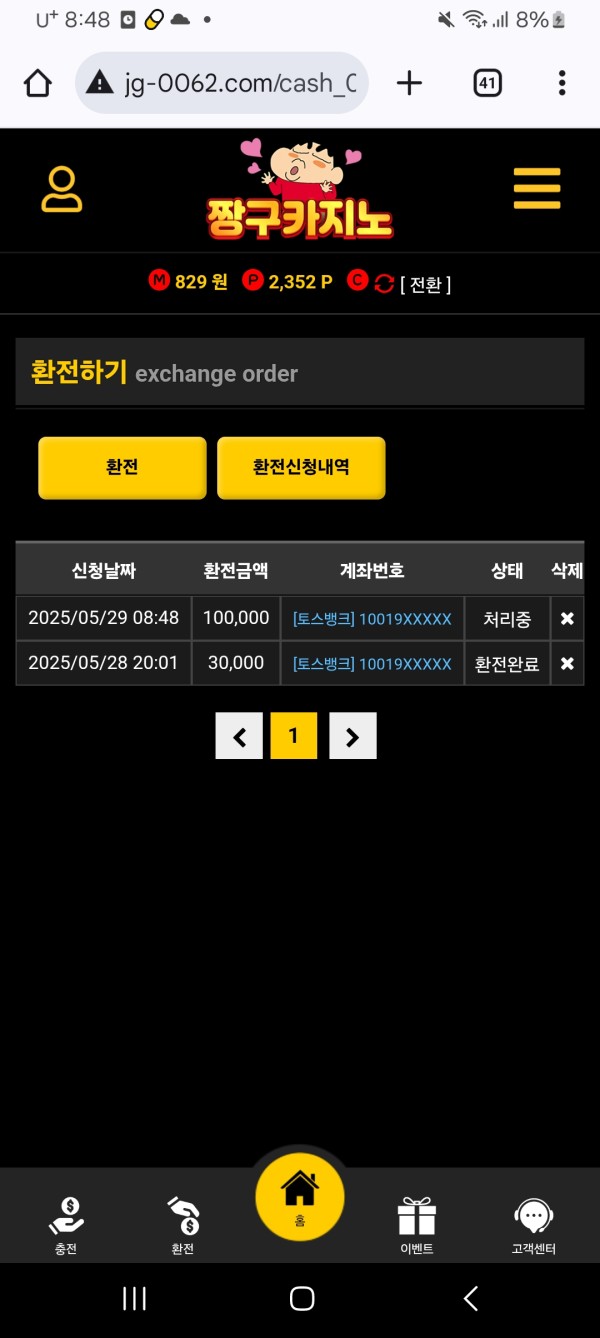Go to the 홈 home tab
The image size is (600, 1338).
pyautogui.click(x=299, y=1196)
